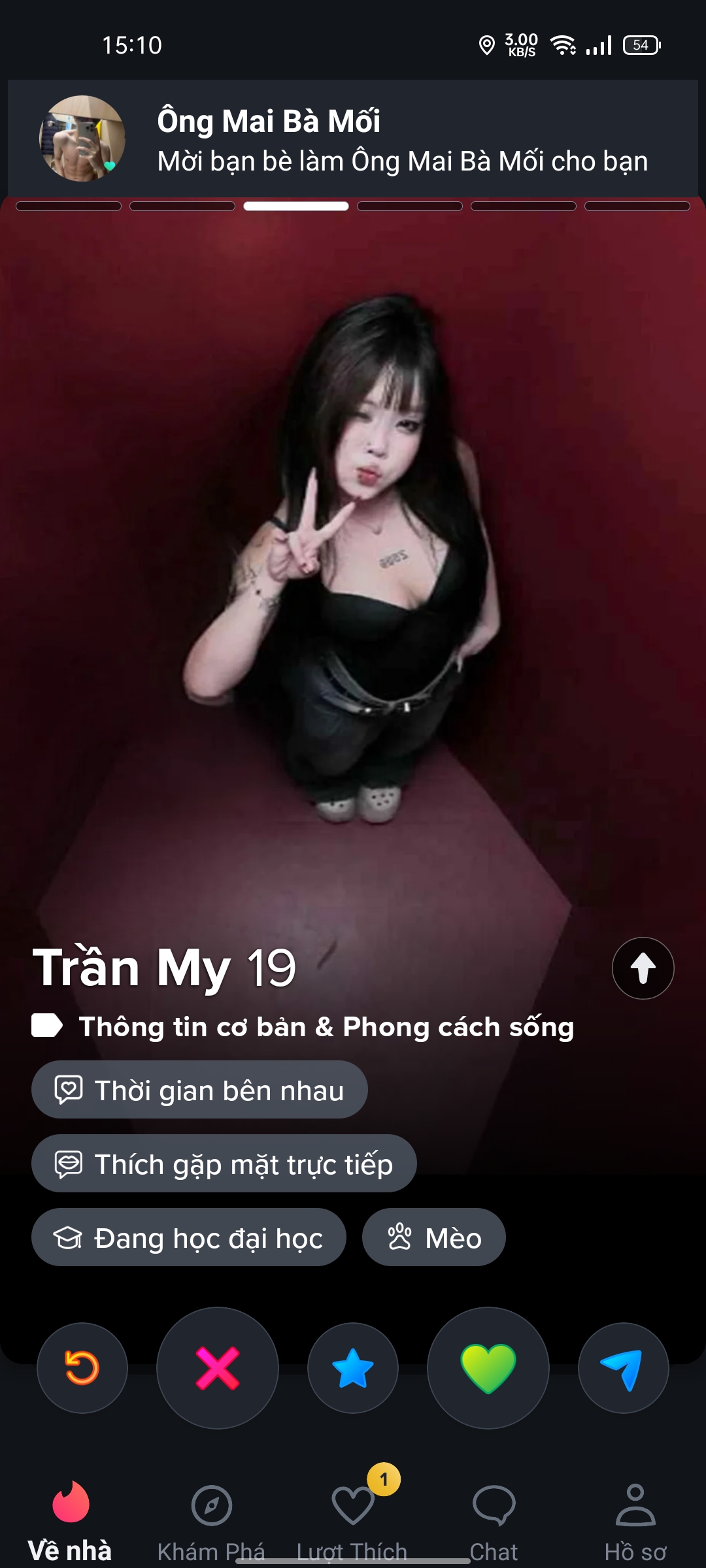Screen dimensions: 706x1568
Task: Open the Ông Mai Bà Mối notification banner
Action: 353,139
